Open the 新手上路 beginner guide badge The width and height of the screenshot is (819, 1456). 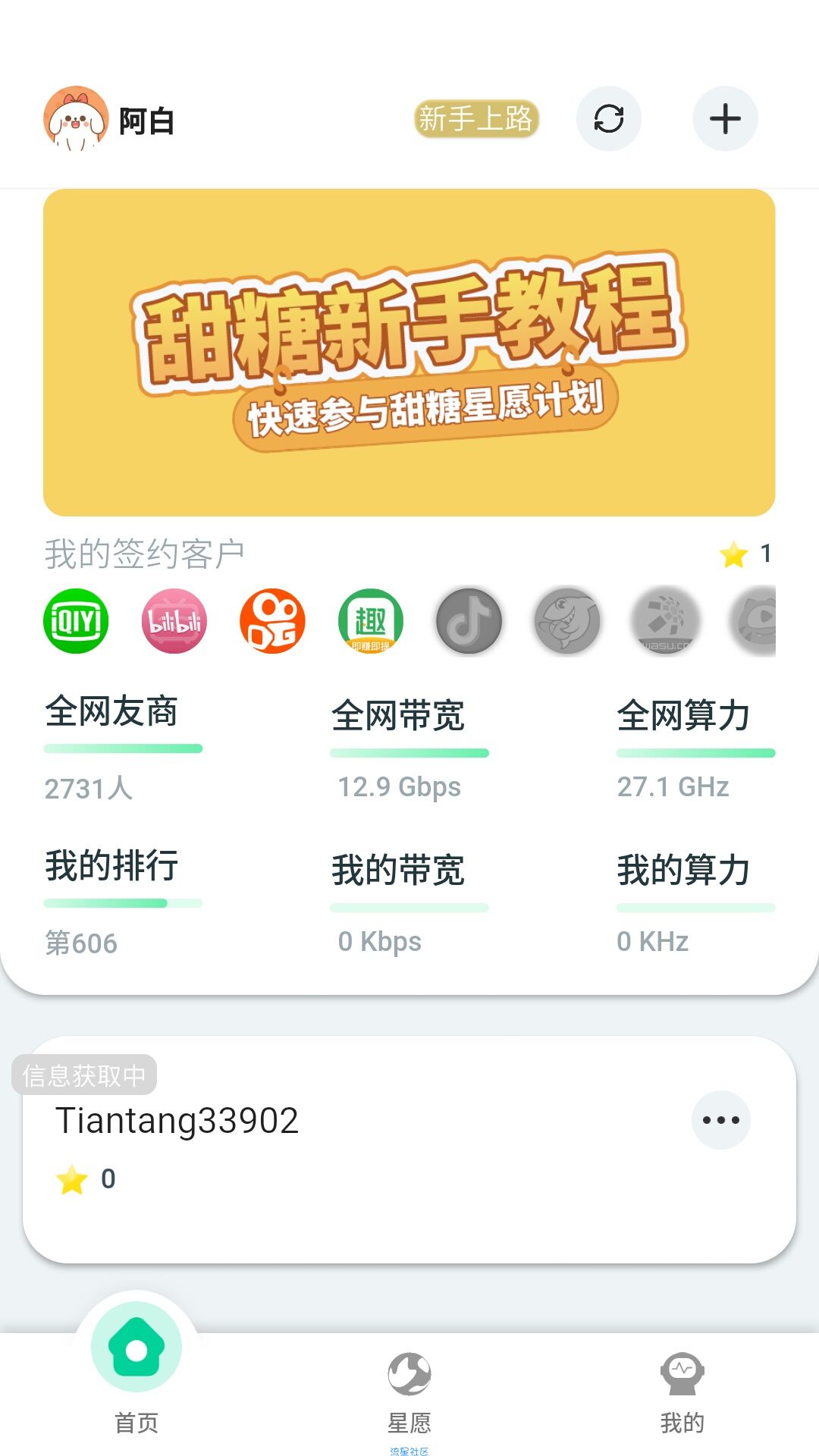point(476,119)
